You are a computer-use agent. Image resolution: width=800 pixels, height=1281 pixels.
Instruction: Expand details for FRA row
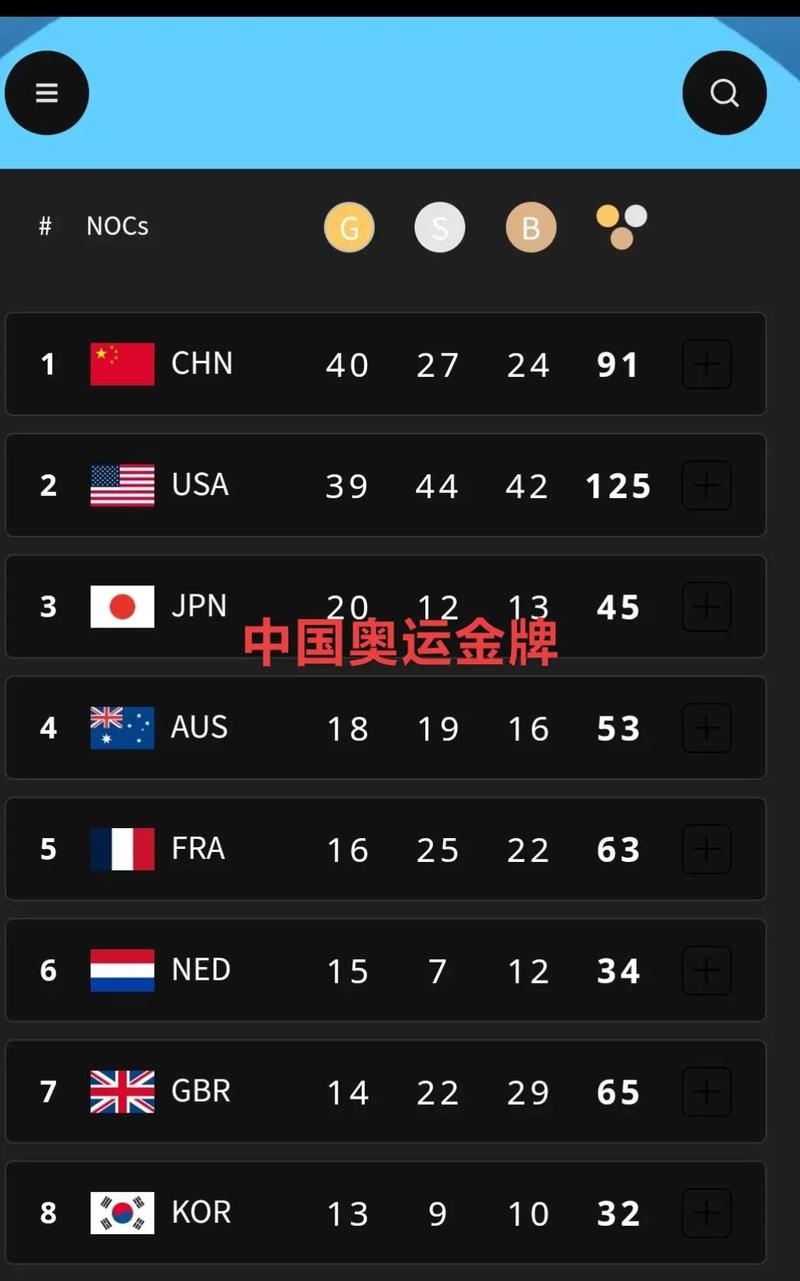pyautogui.click(x=706, y=849)
